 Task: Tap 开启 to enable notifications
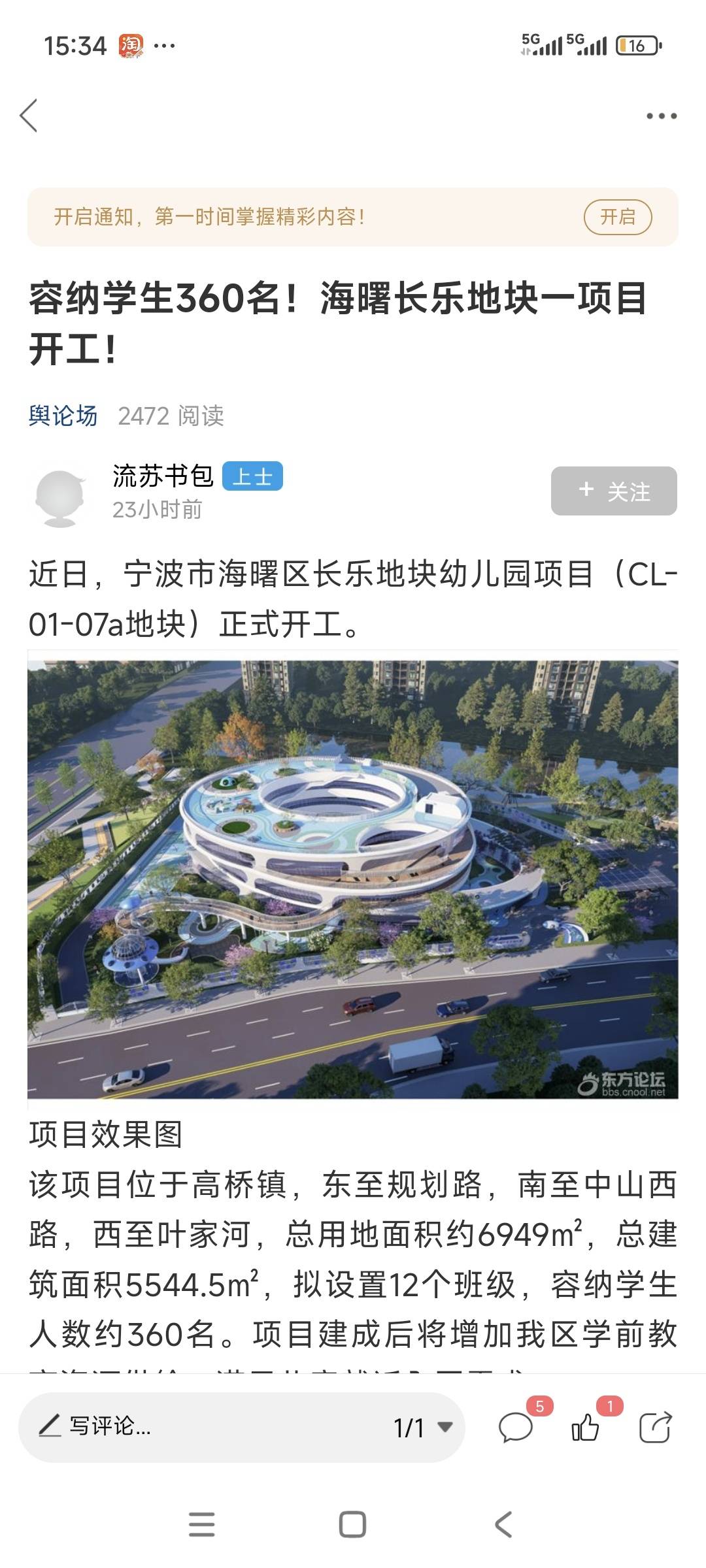pos(617,217)
